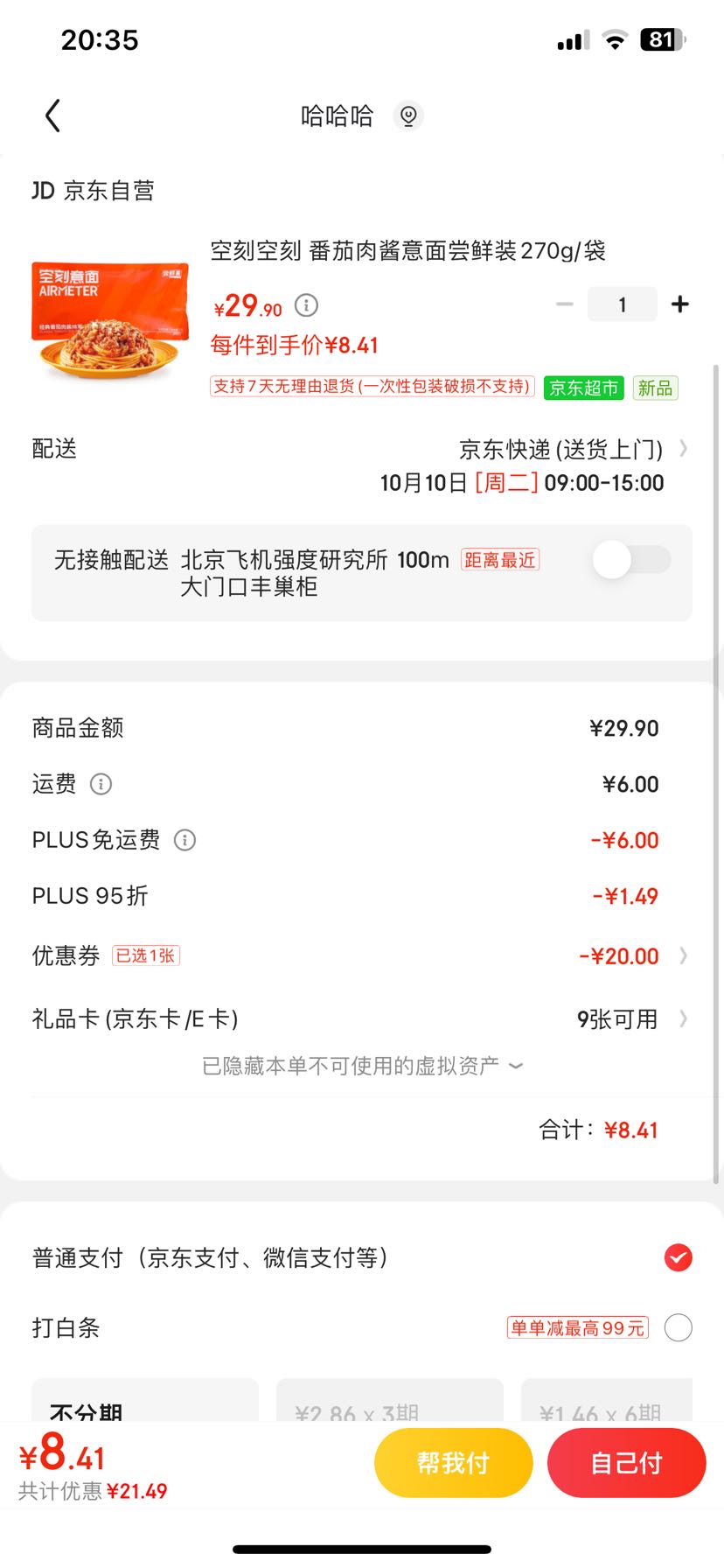Tap the minus icon to decrease quantity
Viewport: 724px width, 1568px height.
coord(564,304)
